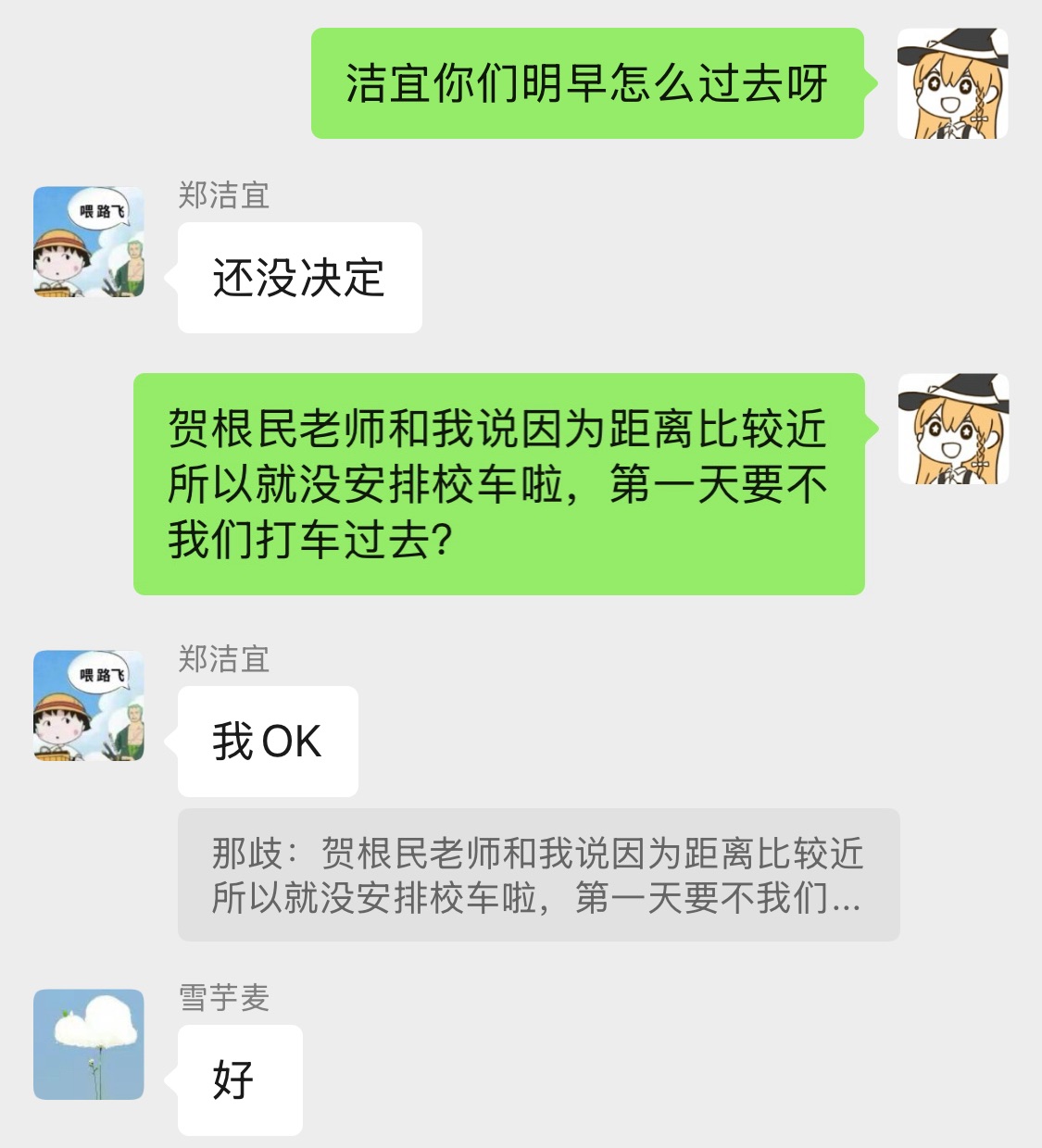This screenshot has height=1148, width=1042.
Task: Open 雪芋麦's profile avatar
Action: click(x=89, y=1044)
